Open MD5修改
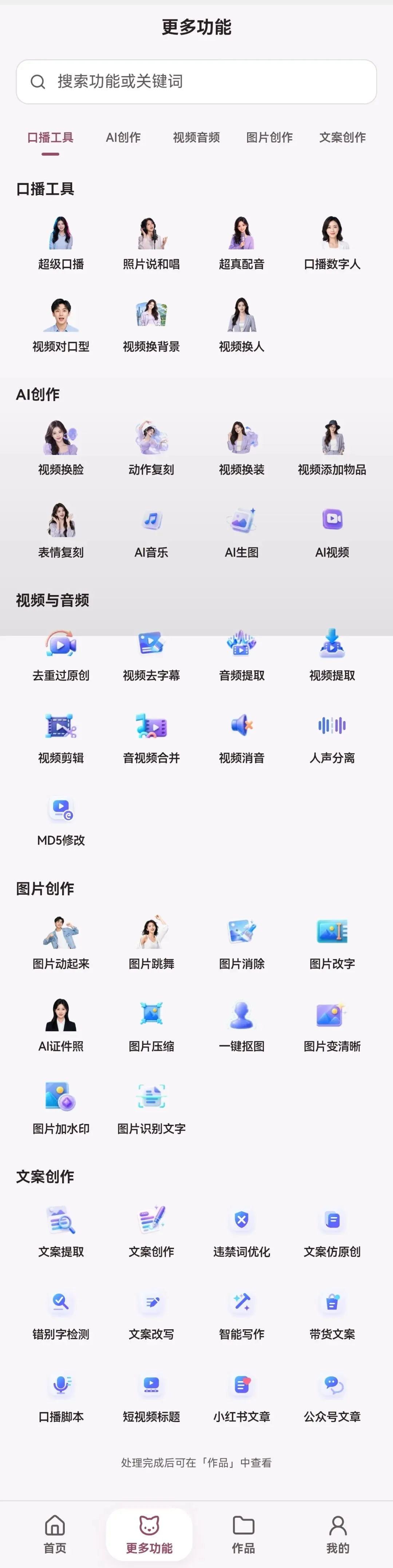Image resolution: width=393 pixels, height=1568 pixels. pyautogui.click(x=61, y=819)
